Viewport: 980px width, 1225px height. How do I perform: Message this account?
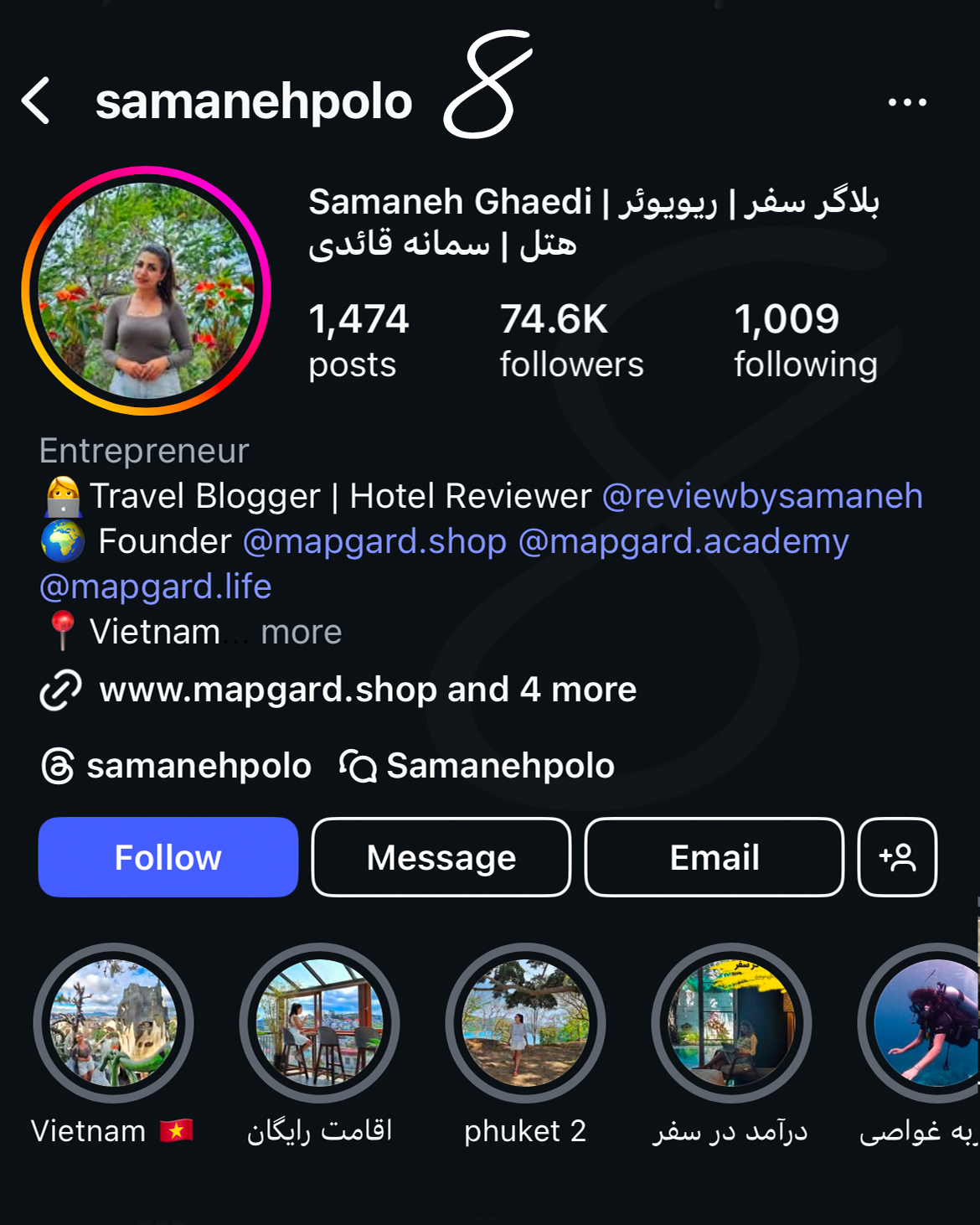(x=441, y=857)
